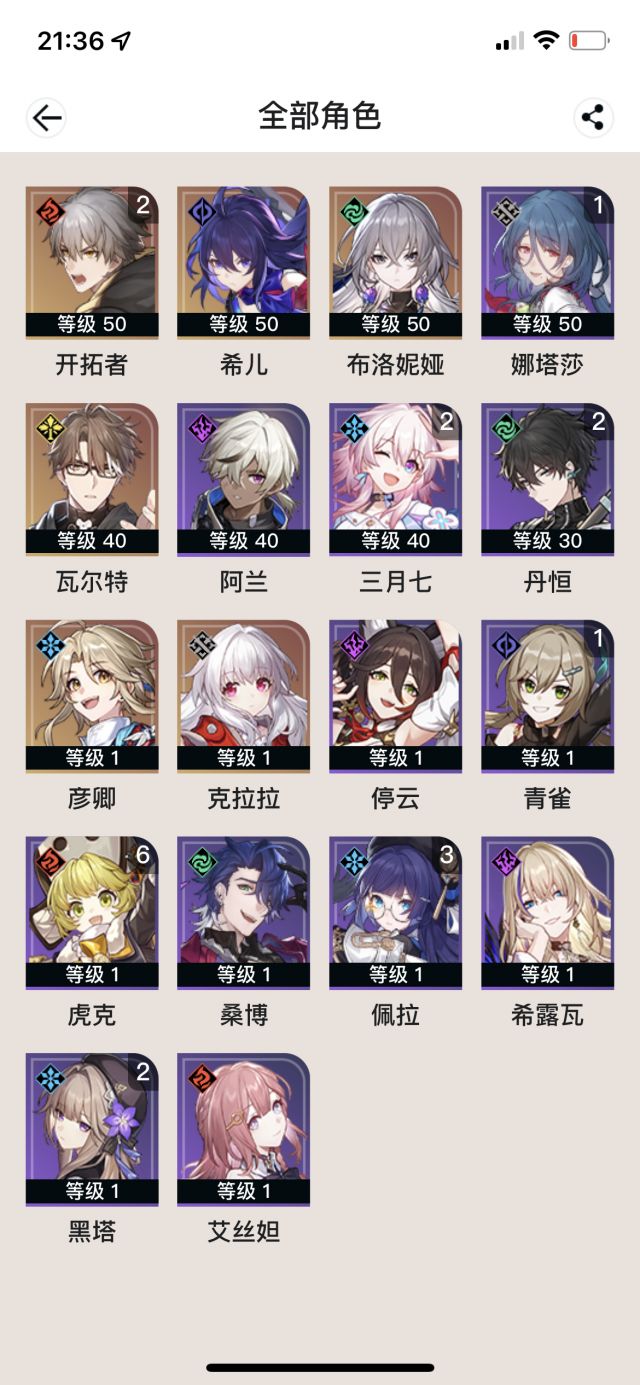Image resolution: width=640 pixels, height=1385 pixels.
Task: Go back using the arrow button
Action: pyautogui.click(x=46, y=118)
